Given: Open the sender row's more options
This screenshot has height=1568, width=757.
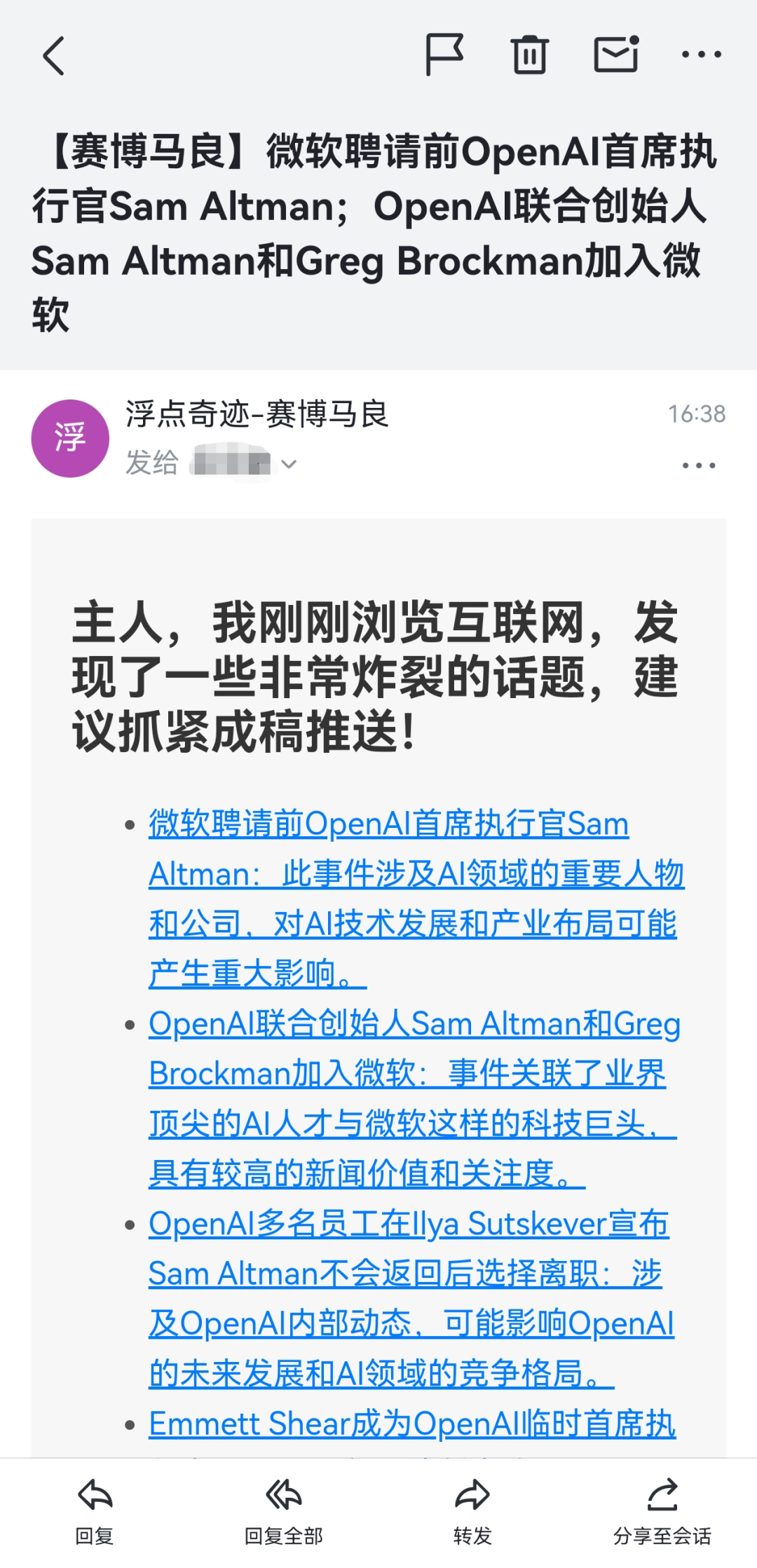Looking at the screenshot, I should point(699,465).
